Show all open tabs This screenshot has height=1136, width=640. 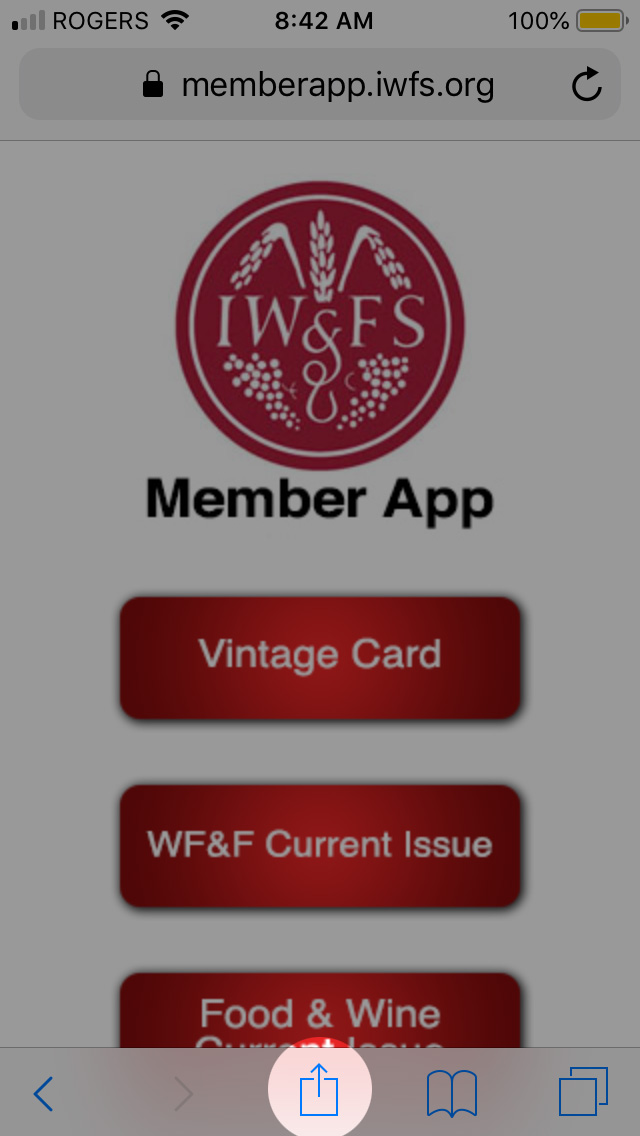point(583,1092)
